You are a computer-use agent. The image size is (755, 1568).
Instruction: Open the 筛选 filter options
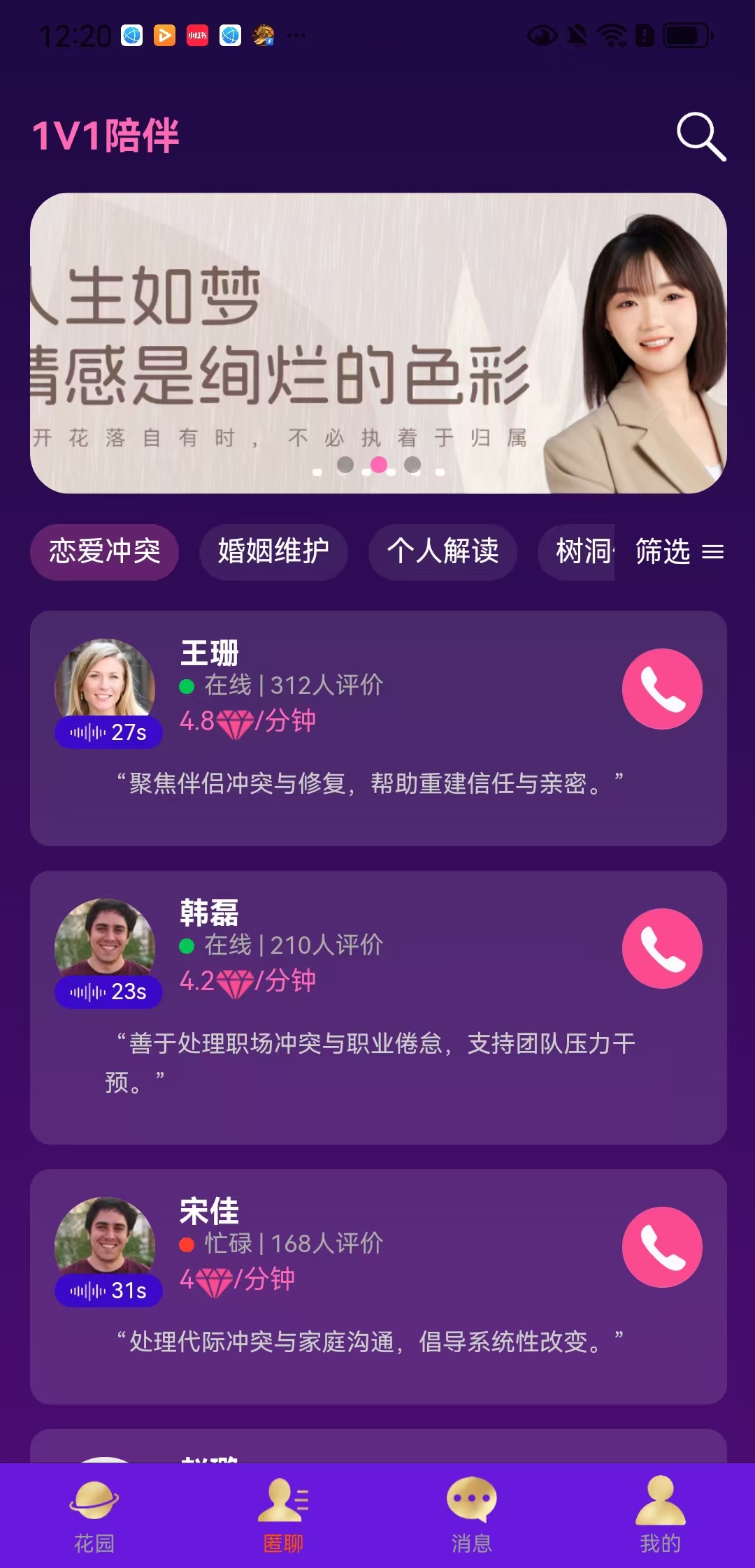(x=678, y=552)
